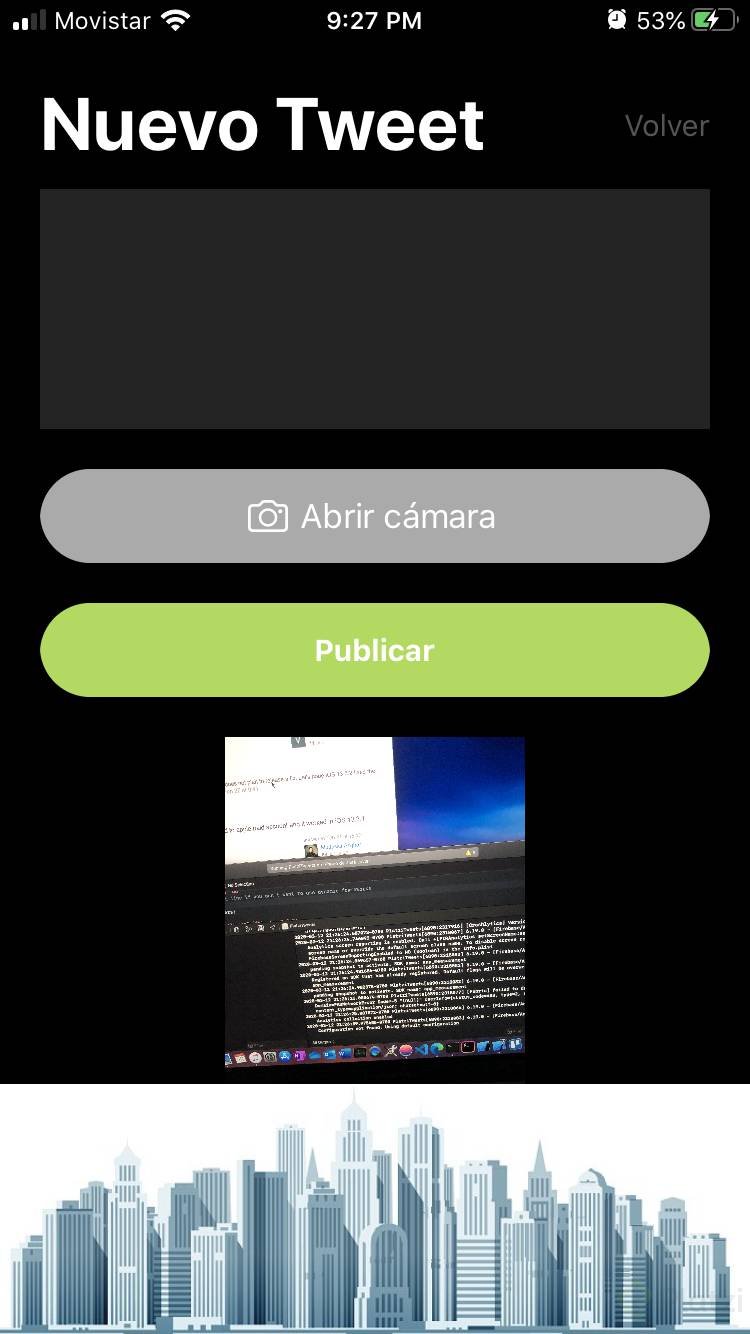Focus the tweet text field
The width and height of the screenshot is (750, 1334).
375,309
